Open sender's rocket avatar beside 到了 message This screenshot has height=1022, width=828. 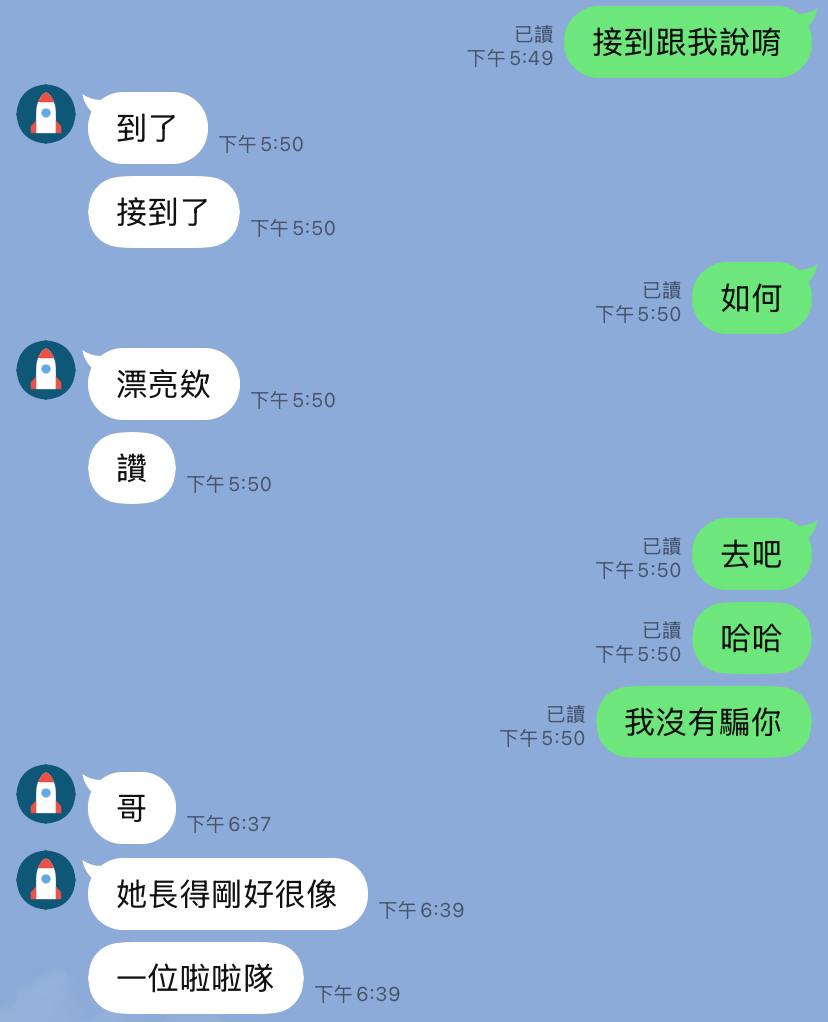tap(46, 114)
